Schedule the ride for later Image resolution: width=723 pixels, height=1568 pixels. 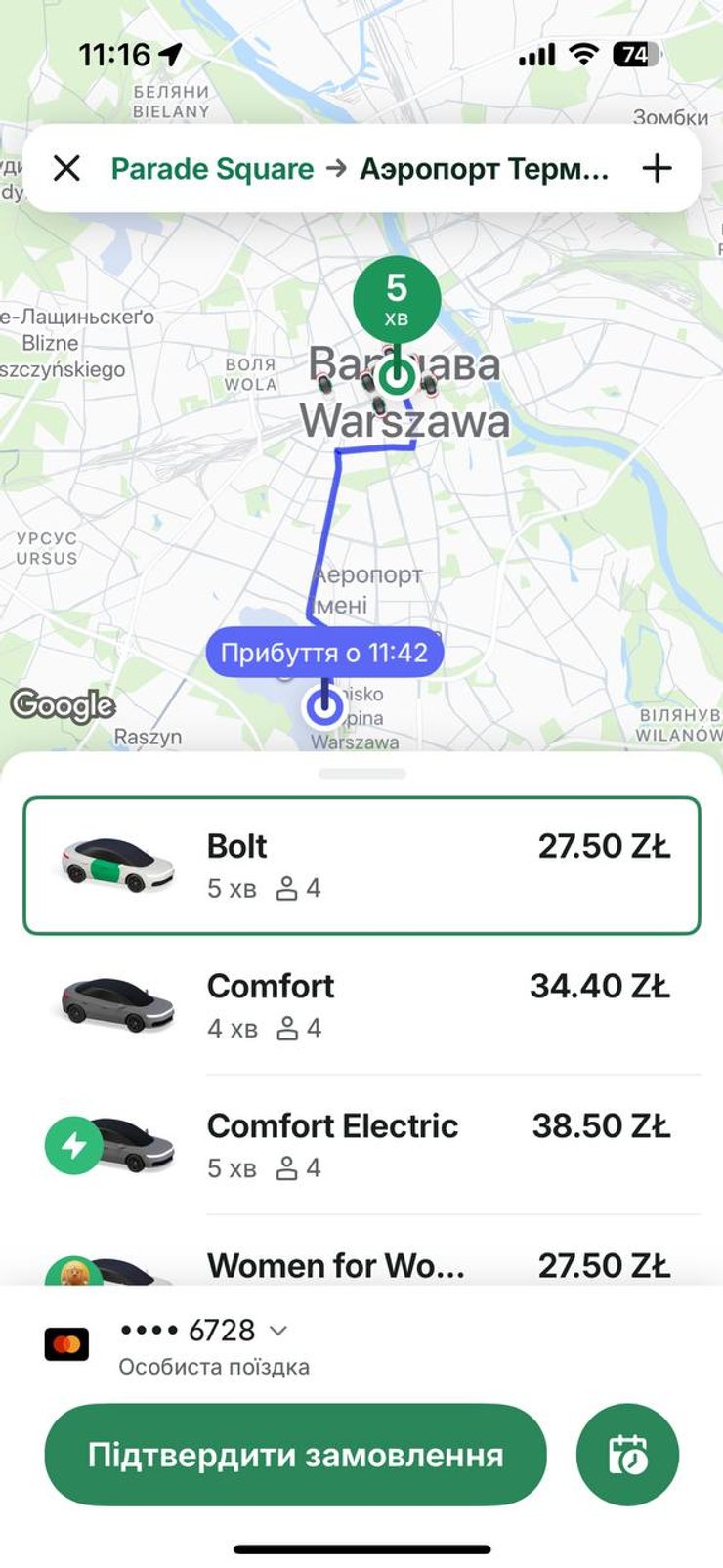[627, 1455]
